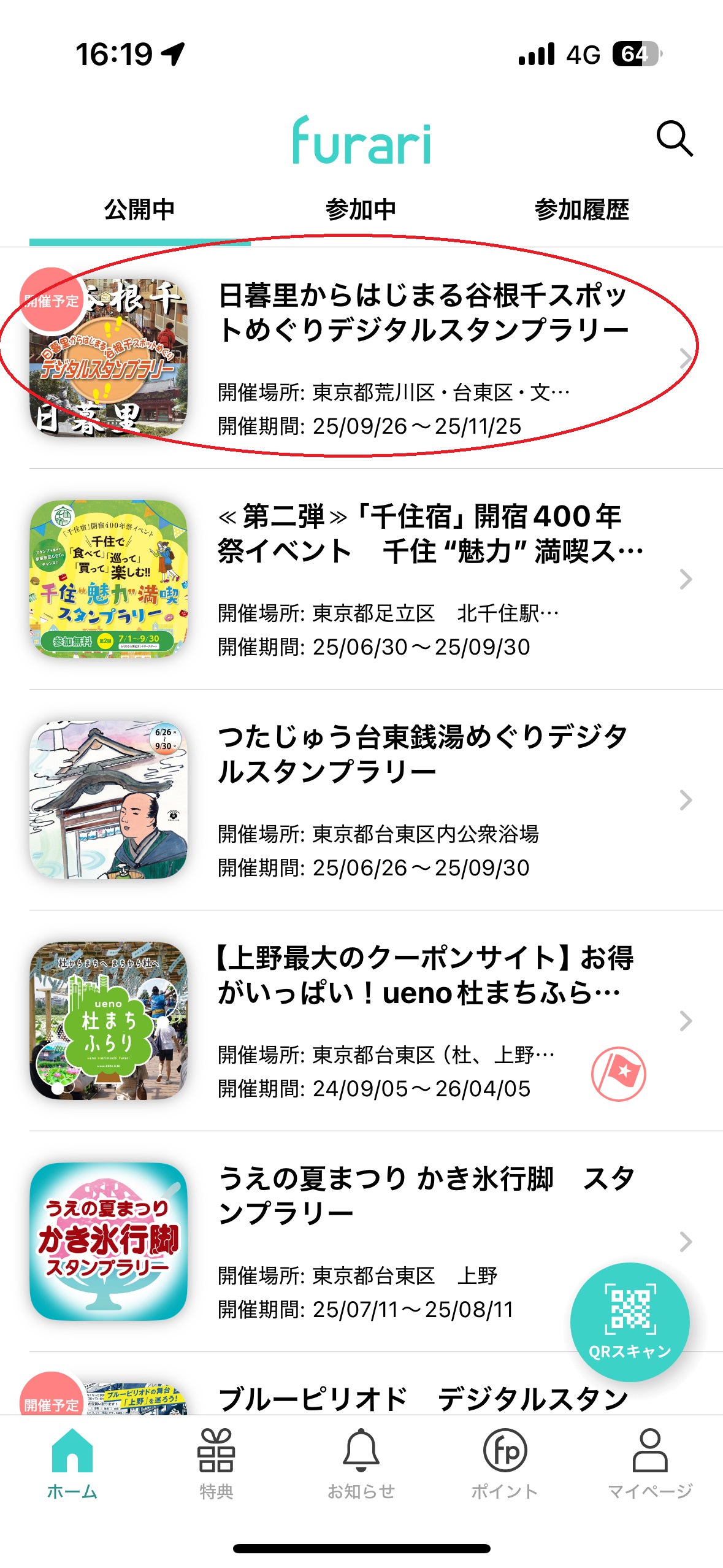Launch the QRスキャン scanner button
The image size is (723, 1568).
click(629, 1321)
